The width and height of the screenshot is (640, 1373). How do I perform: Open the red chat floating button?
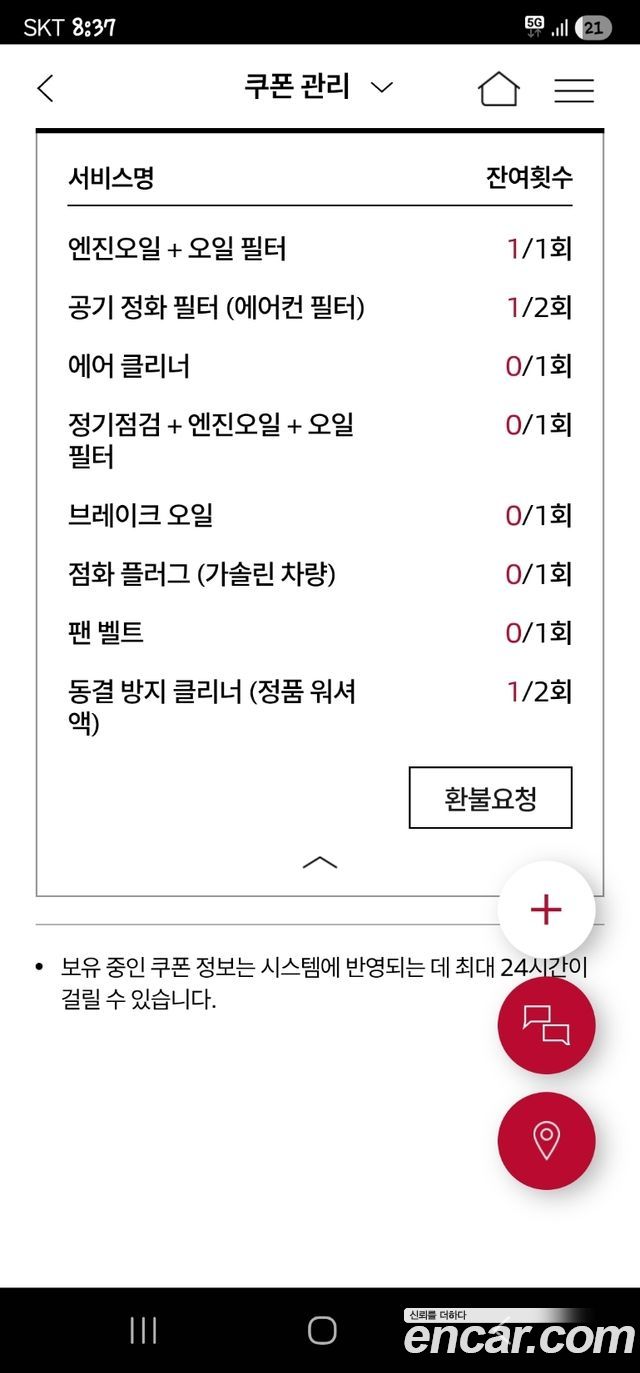(x=546, y=1026)
